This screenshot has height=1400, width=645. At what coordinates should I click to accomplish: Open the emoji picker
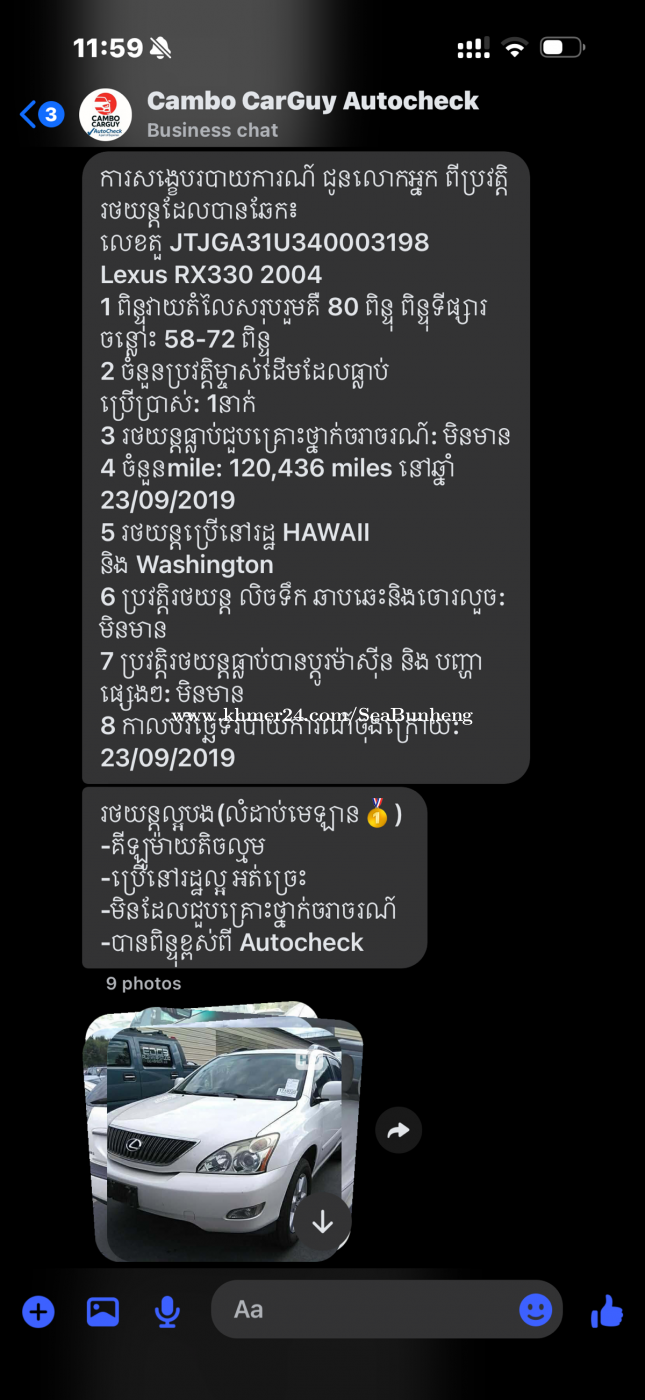(x=535, y=1310)
